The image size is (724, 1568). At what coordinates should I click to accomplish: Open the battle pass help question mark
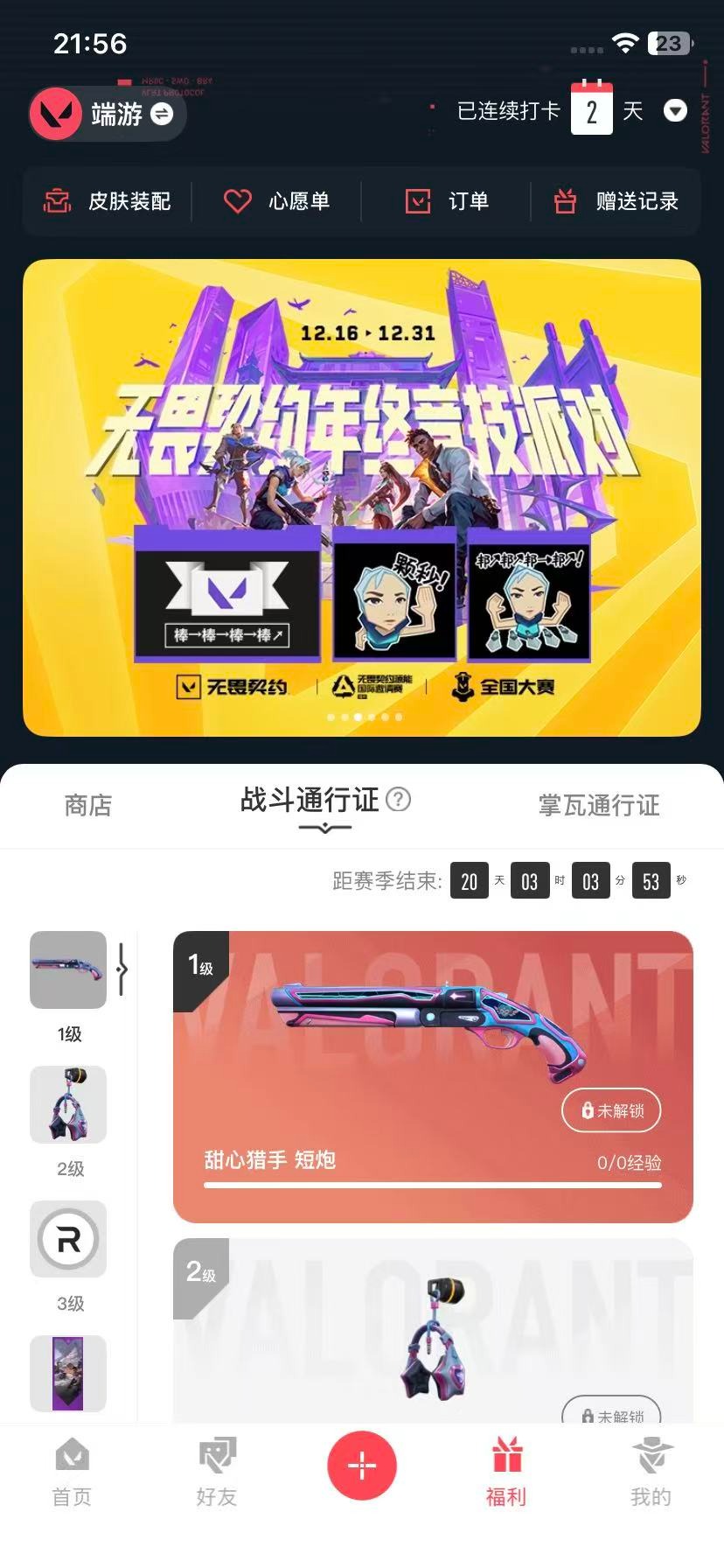(x=400, y=801)
